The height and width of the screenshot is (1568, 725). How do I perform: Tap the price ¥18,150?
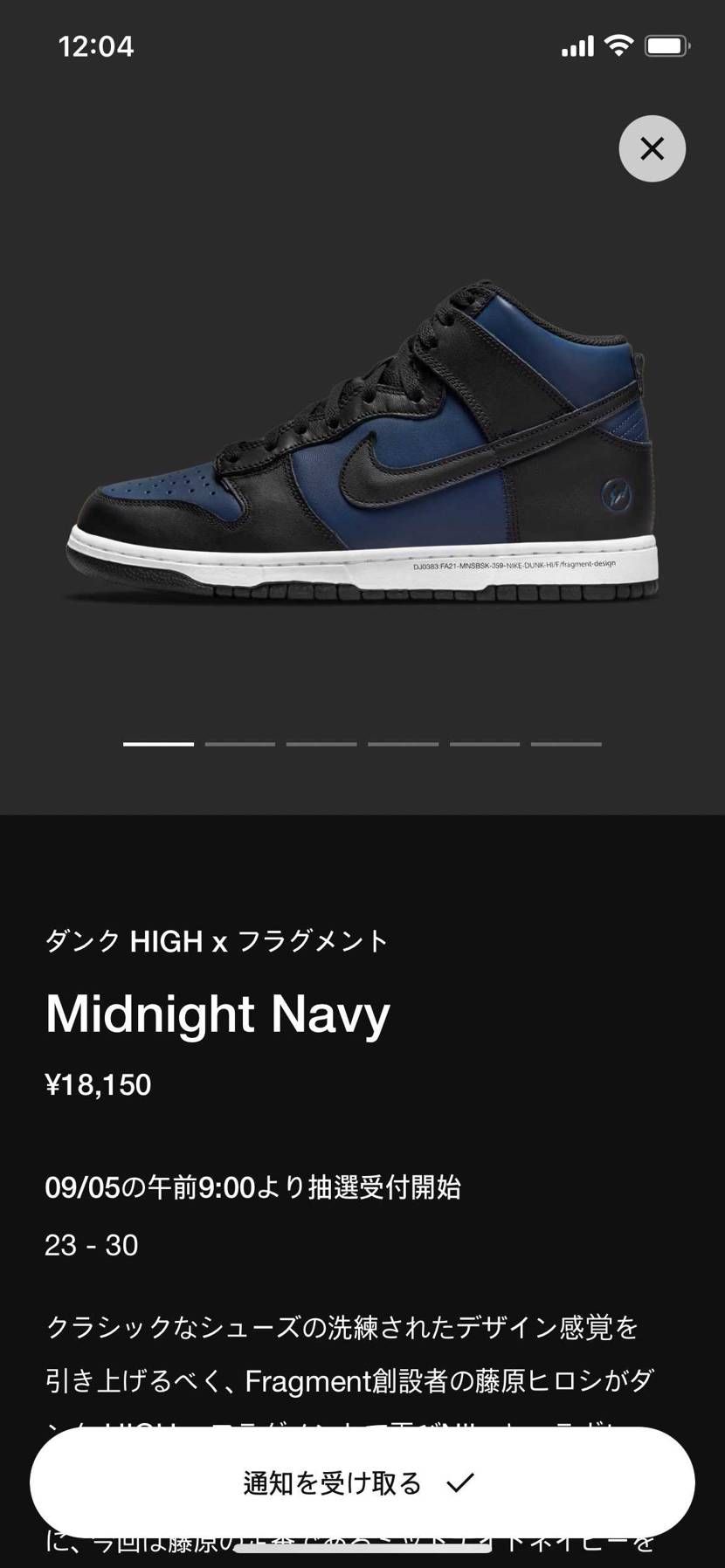click(99, 1083)
